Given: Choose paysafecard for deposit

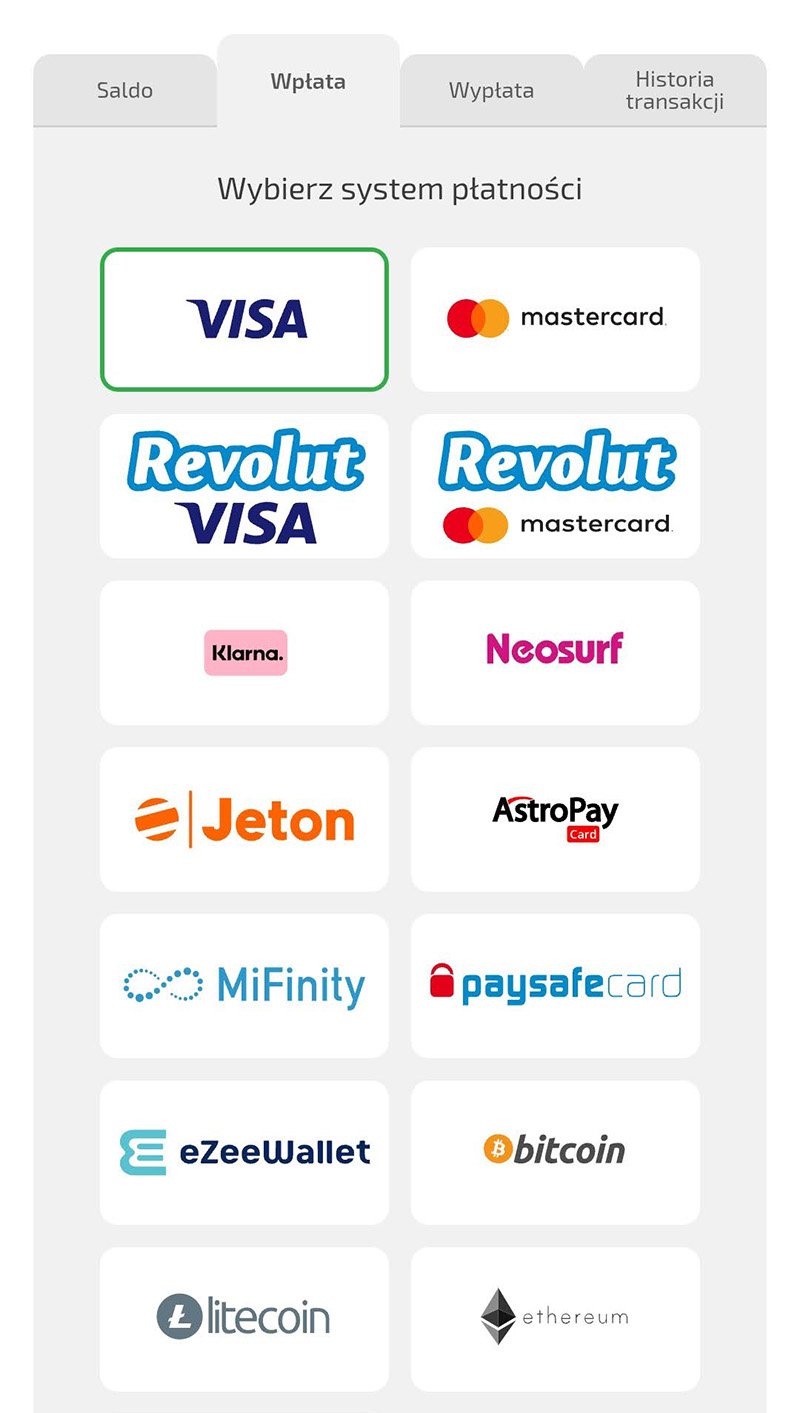Looking at the screenshot, I should (x=555, y=986).
